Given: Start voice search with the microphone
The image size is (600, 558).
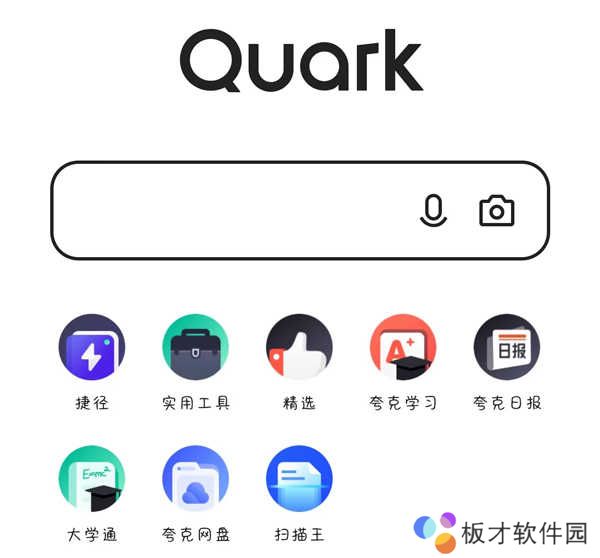Looking at the screenshot, I should click(433, 211).
